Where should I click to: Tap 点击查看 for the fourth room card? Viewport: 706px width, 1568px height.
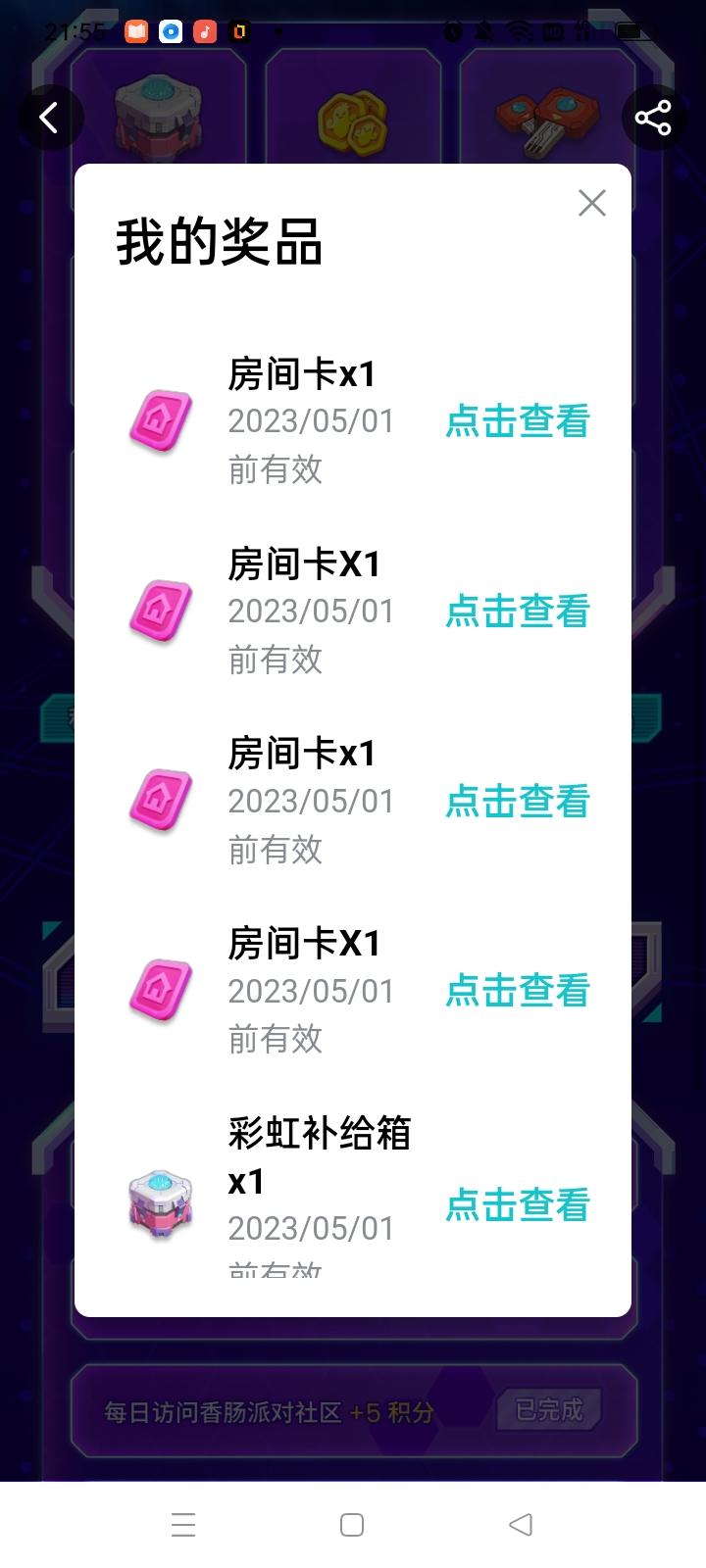[x=517, y=992]
